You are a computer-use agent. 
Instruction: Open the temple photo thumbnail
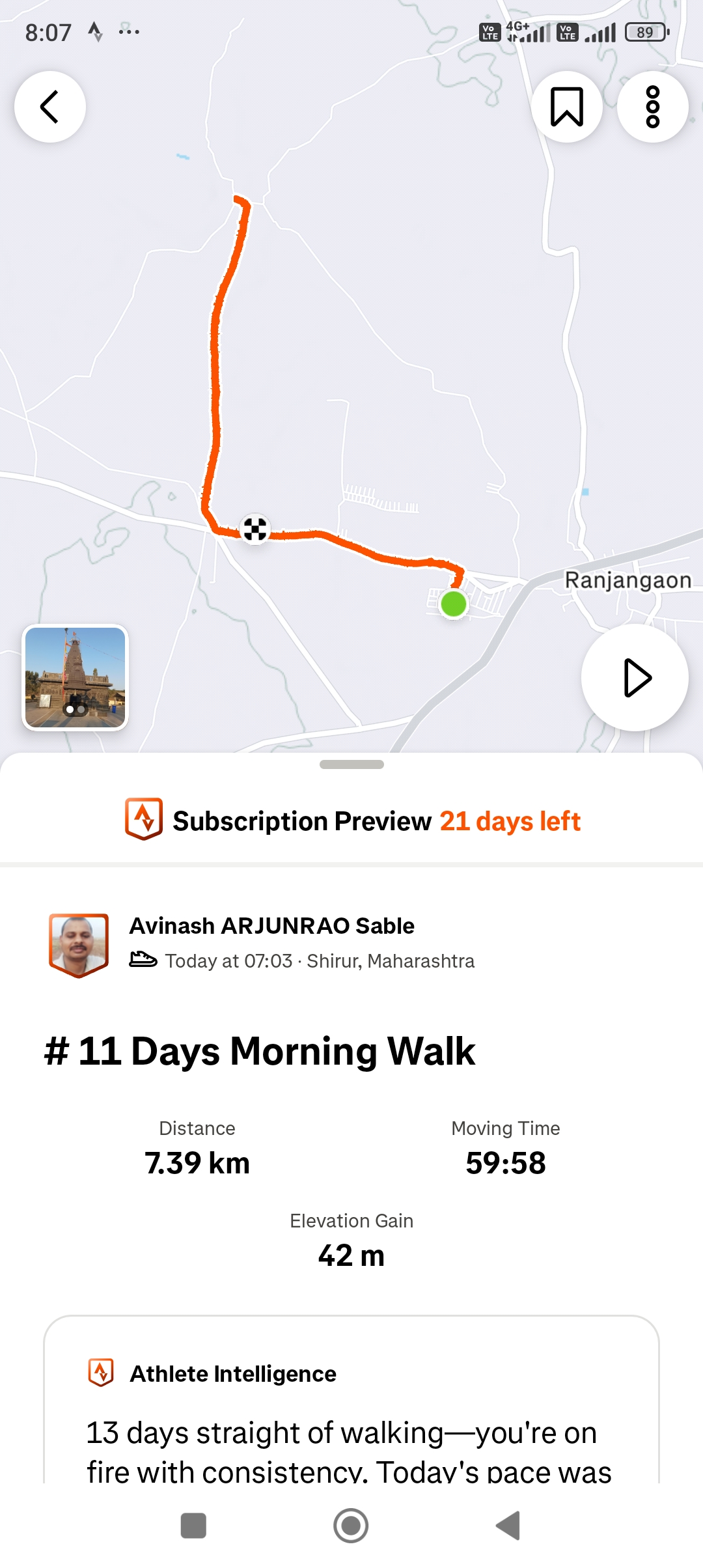(x=76, y=678)
